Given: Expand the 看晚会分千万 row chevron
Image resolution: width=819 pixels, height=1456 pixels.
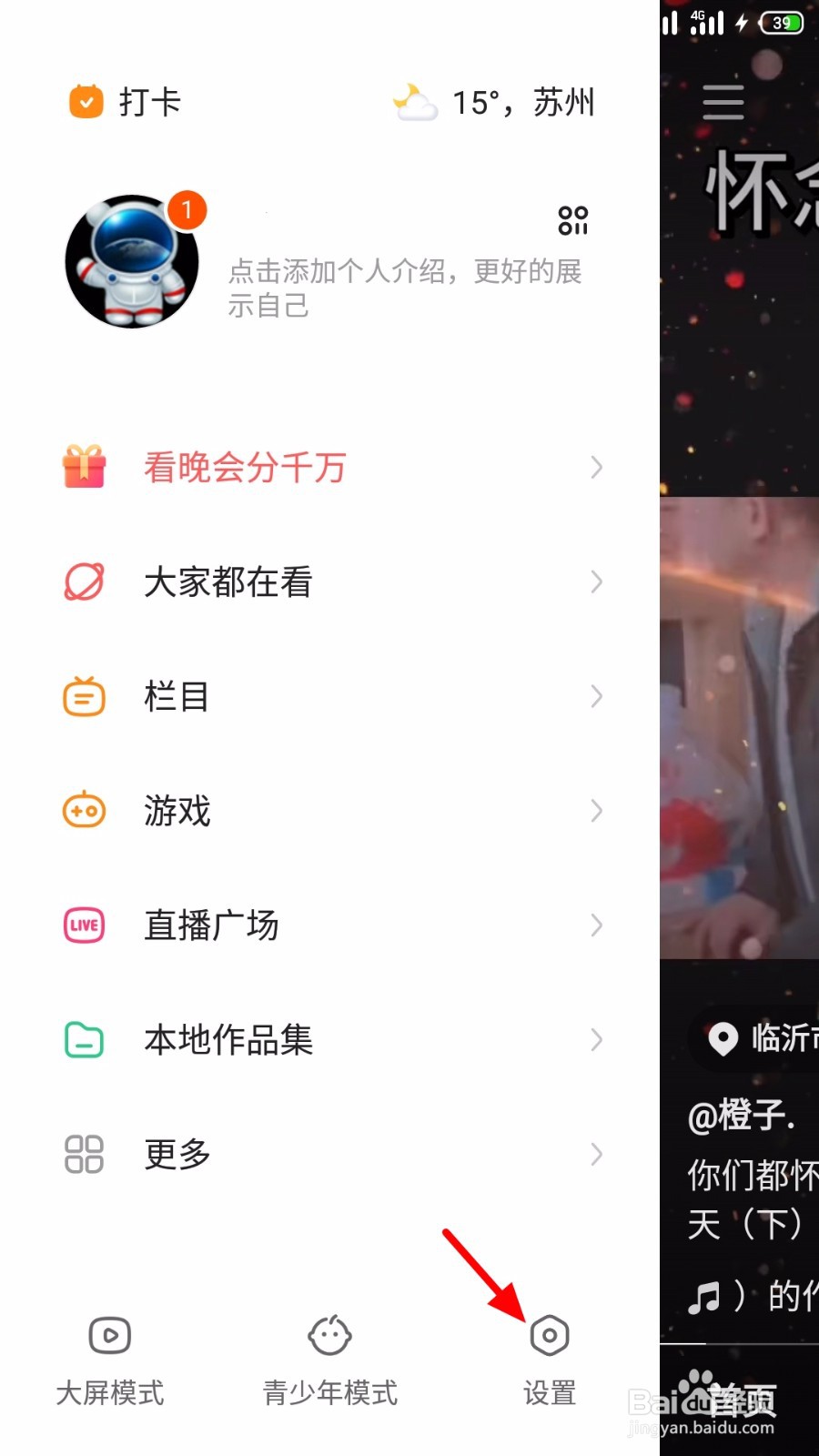Looking at the screenshot, I should [x=596, y=466].
